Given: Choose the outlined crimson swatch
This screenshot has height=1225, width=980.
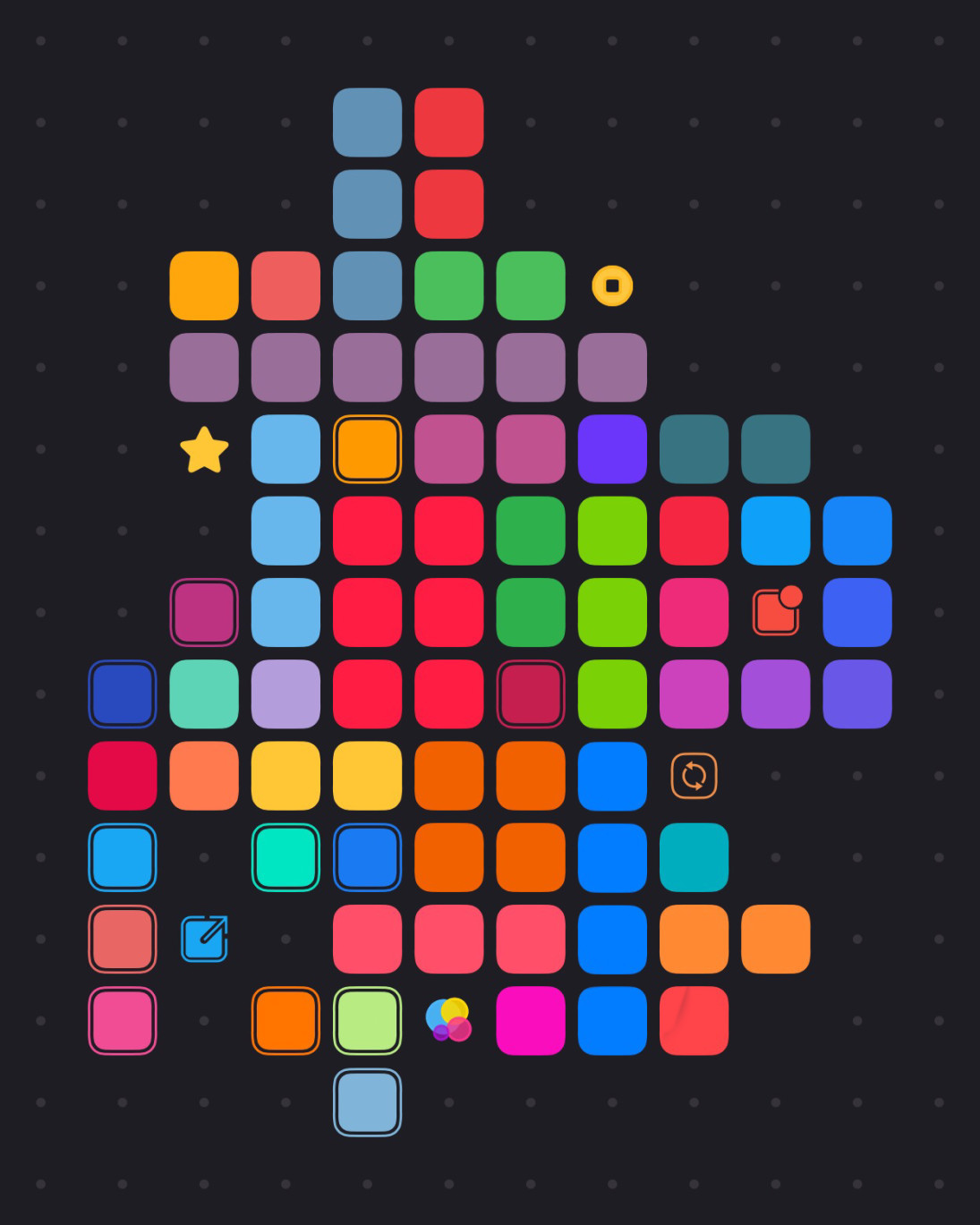Looking at the screenshot, I should (531, 694).
